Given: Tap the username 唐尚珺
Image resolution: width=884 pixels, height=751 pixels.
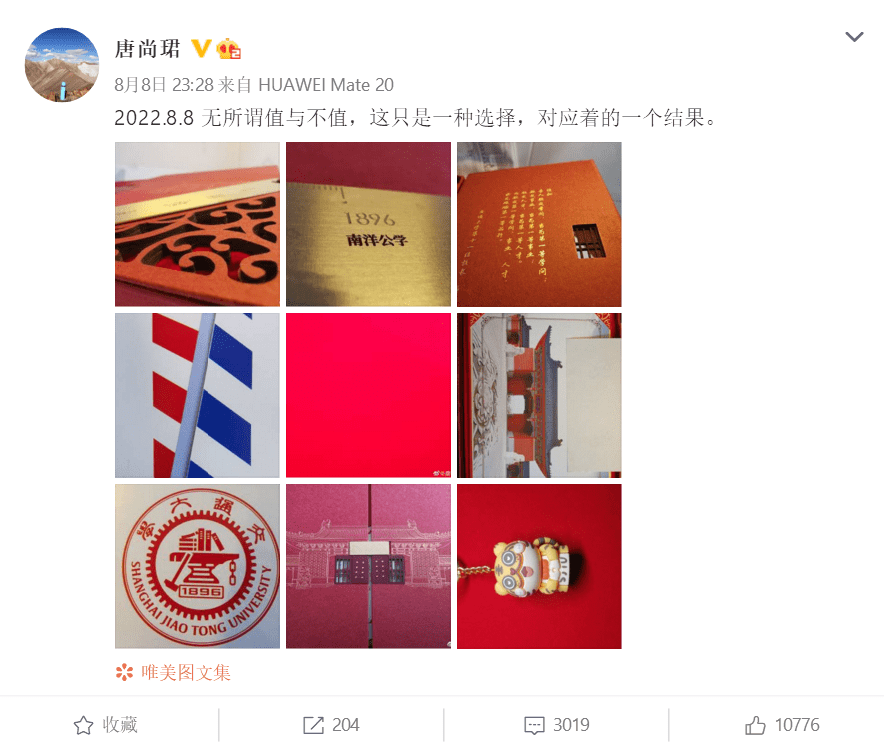Looking at the screenshot, I should [x=147, y=49].
